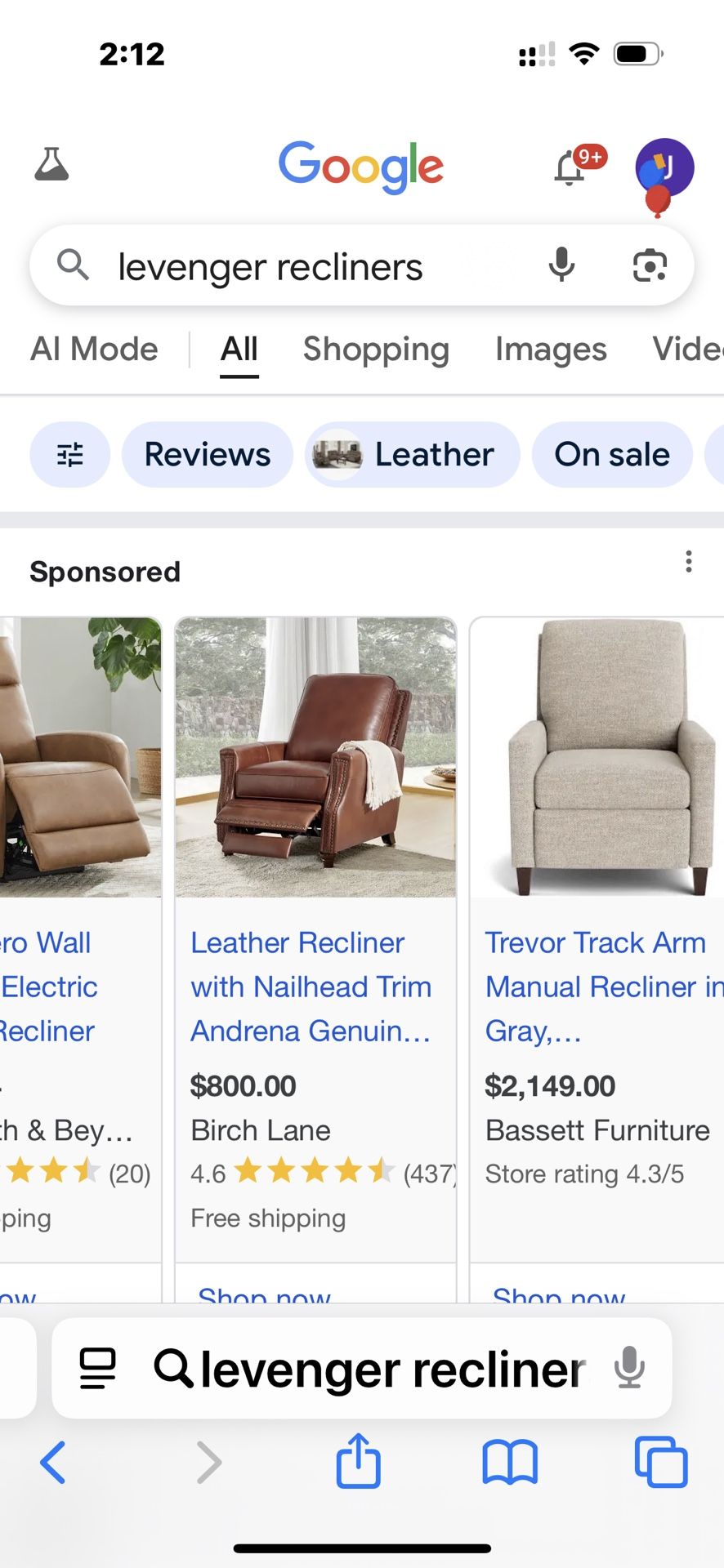Tap the microphone in the bottom search bar

point(628,1369)
